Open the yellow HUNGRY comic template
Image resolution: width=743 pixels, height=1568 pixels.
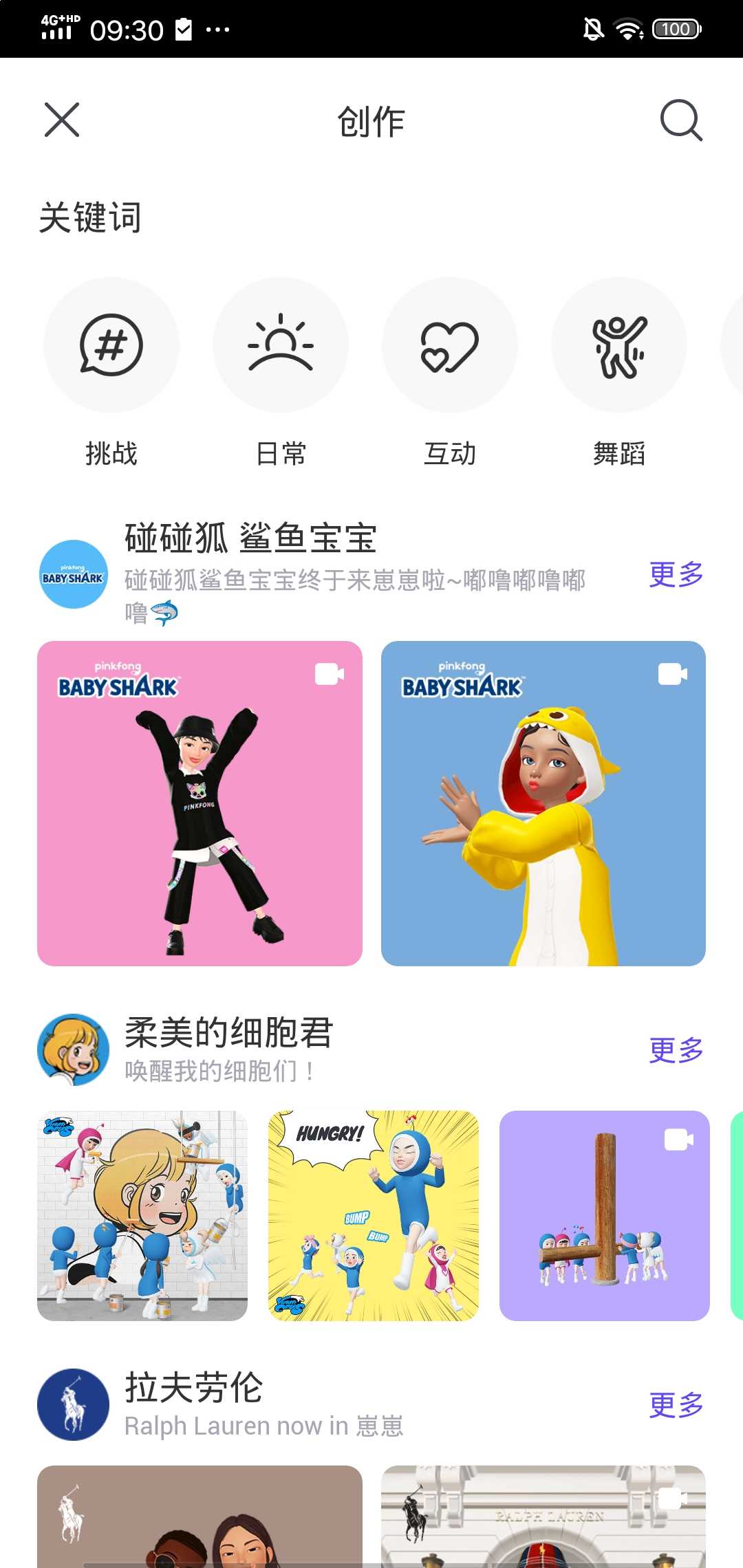pos(374,1216)
